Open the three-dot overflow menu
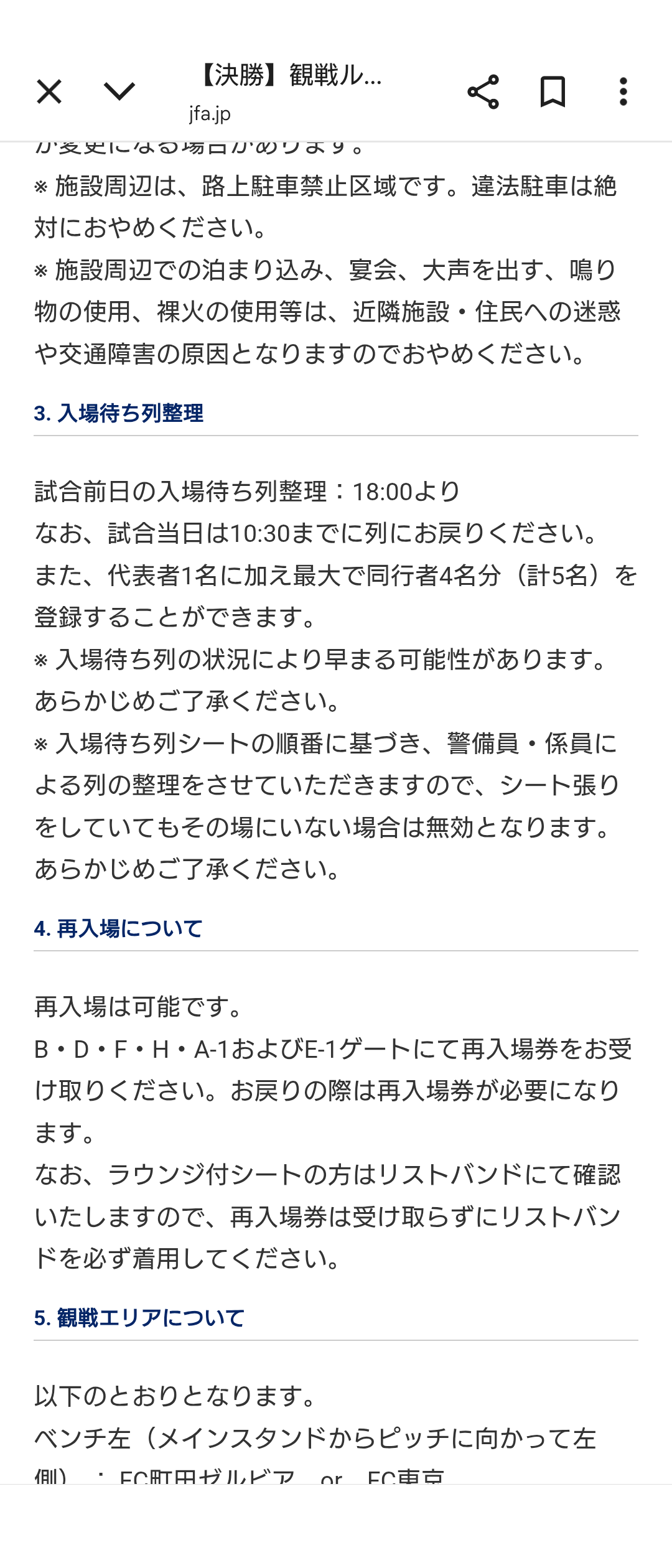672x1568 pixels. point(623,92)
